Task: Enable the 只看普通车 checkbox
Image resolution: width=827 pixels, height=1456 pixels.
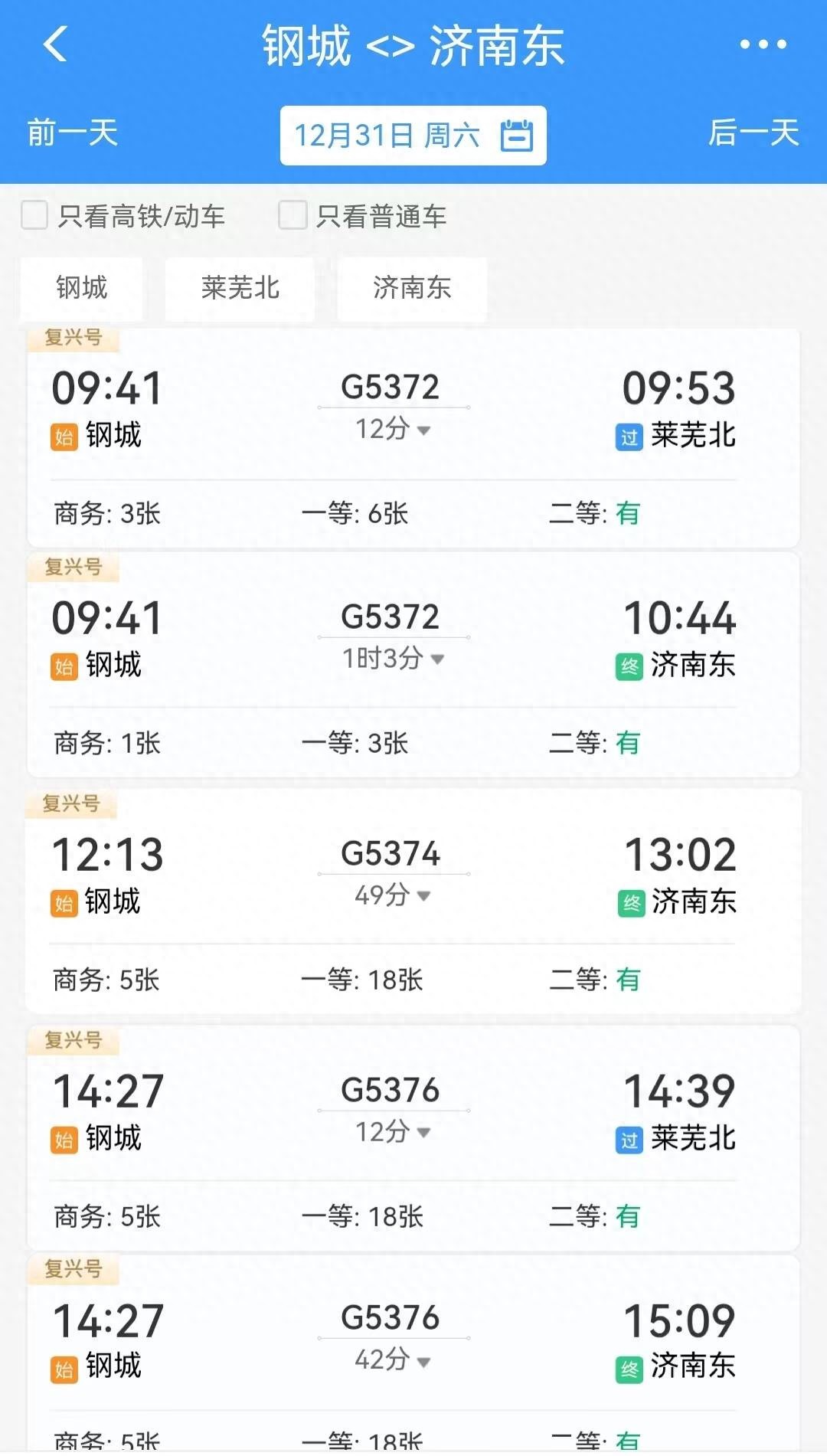Action: click(x=293, y=215)
